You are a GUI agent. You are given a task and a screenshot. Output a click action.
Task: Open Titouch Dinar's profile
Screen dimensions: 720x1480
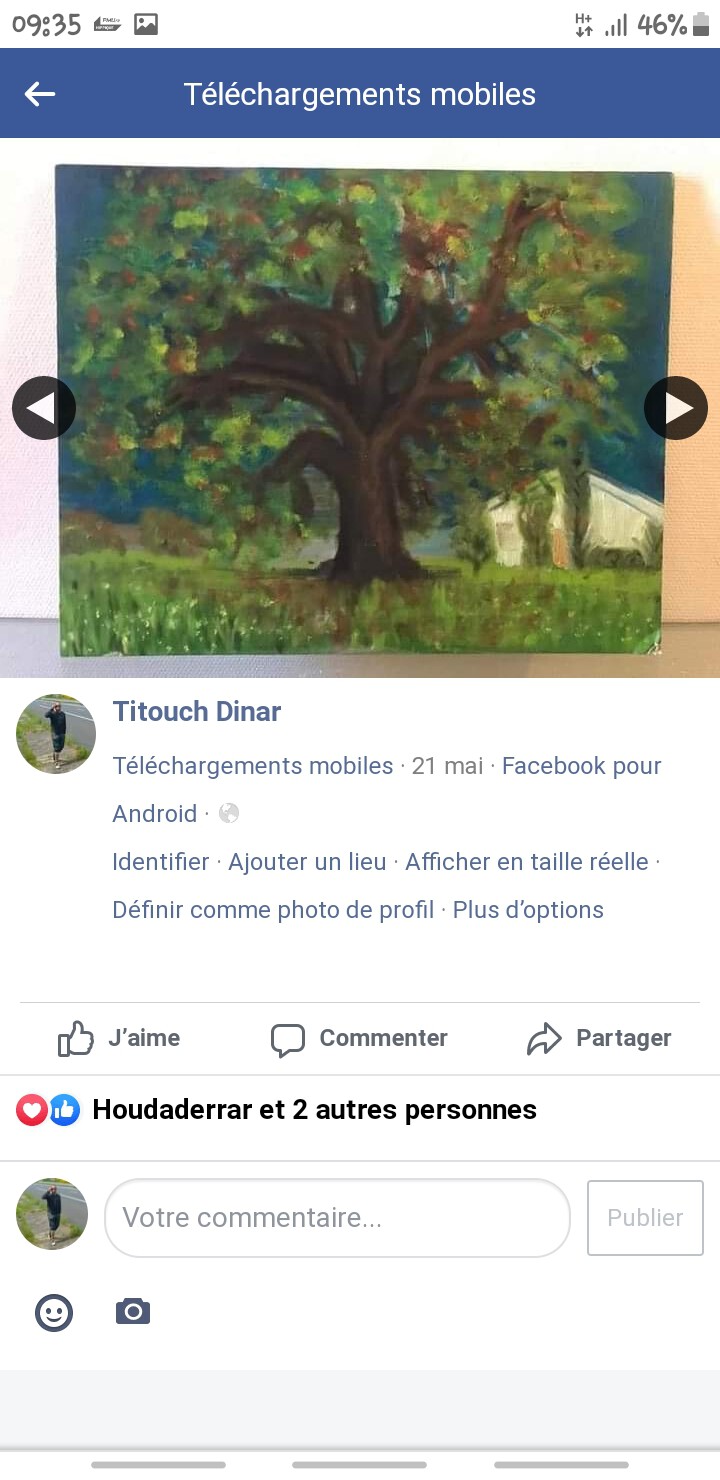coord(196,712)
